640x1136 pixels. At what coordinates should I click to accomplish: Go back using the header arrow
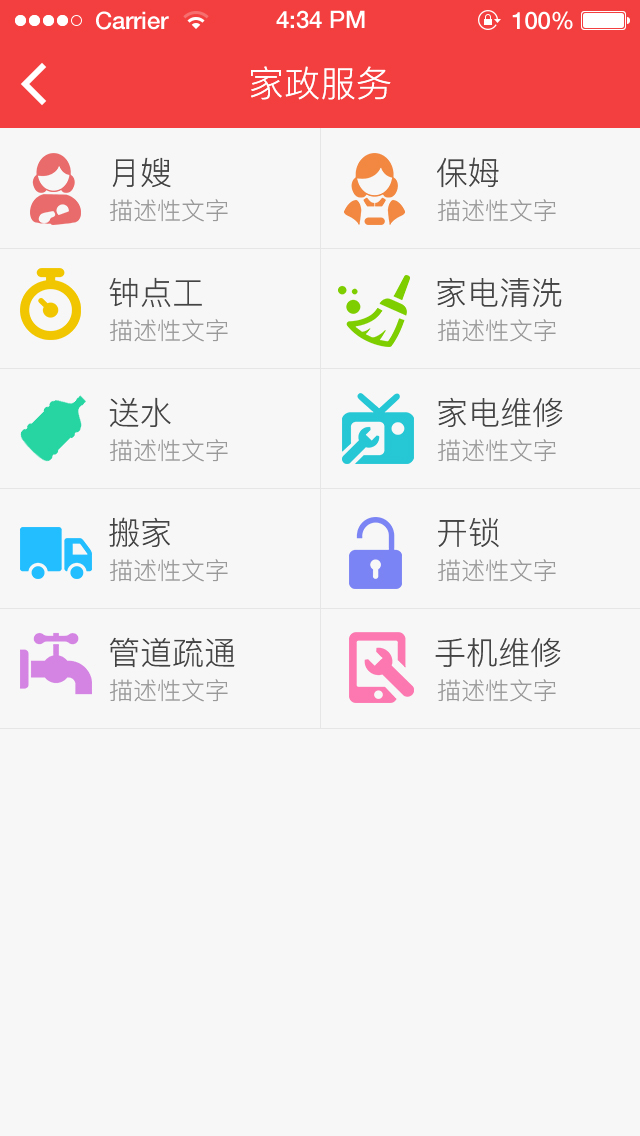[x=34, y=84]
